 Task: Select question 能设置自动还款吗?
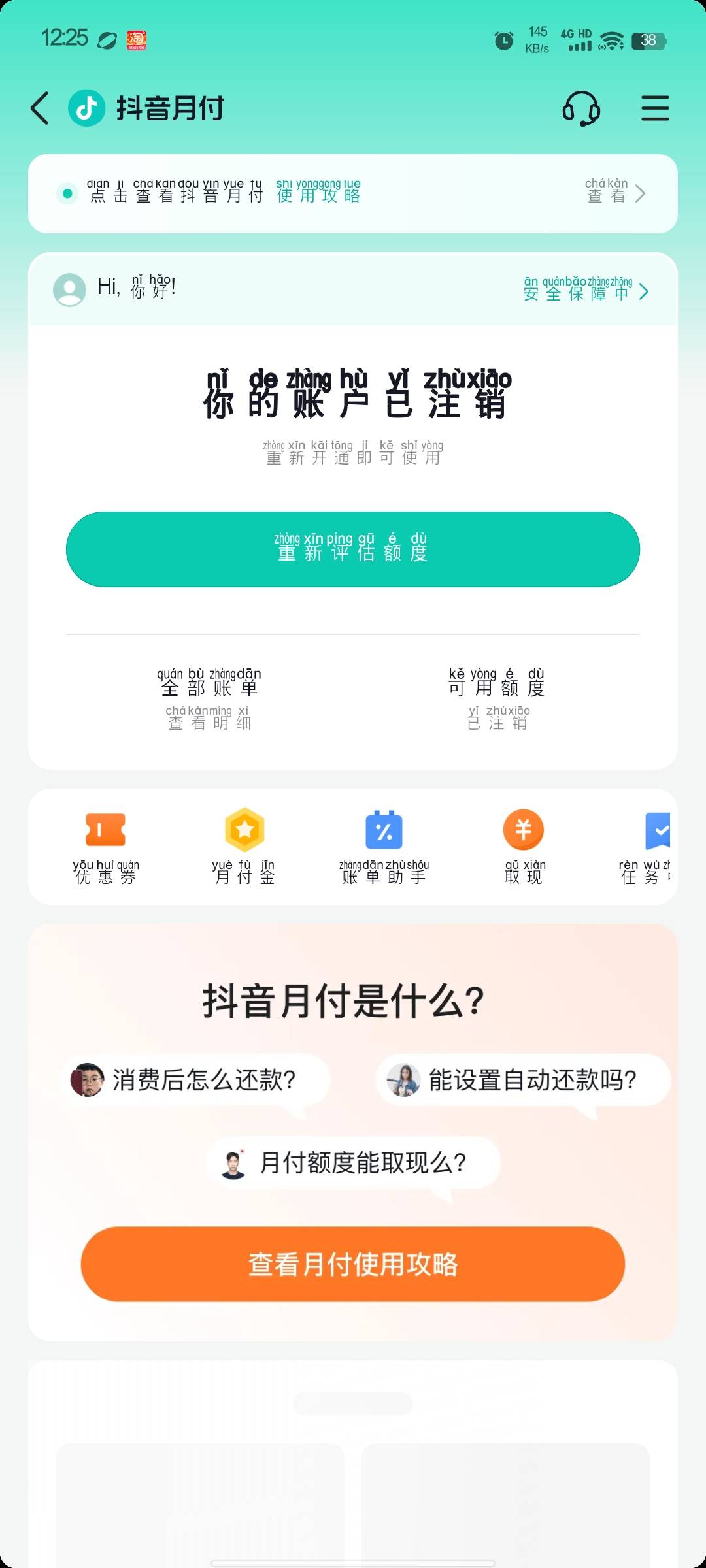pos(523,1079)
